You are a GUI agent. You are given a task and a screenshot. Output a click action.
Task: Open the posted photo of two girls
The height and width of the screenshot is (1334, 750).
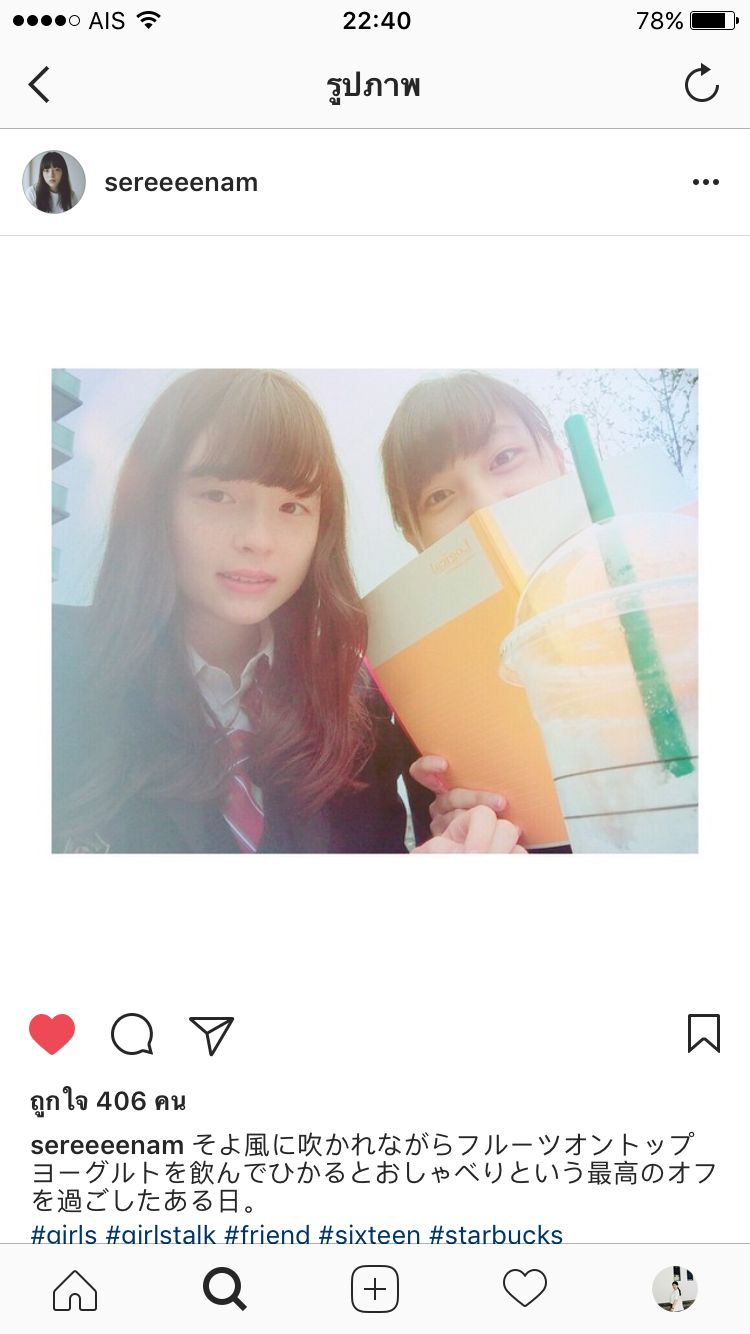click(x=375, y=610)
